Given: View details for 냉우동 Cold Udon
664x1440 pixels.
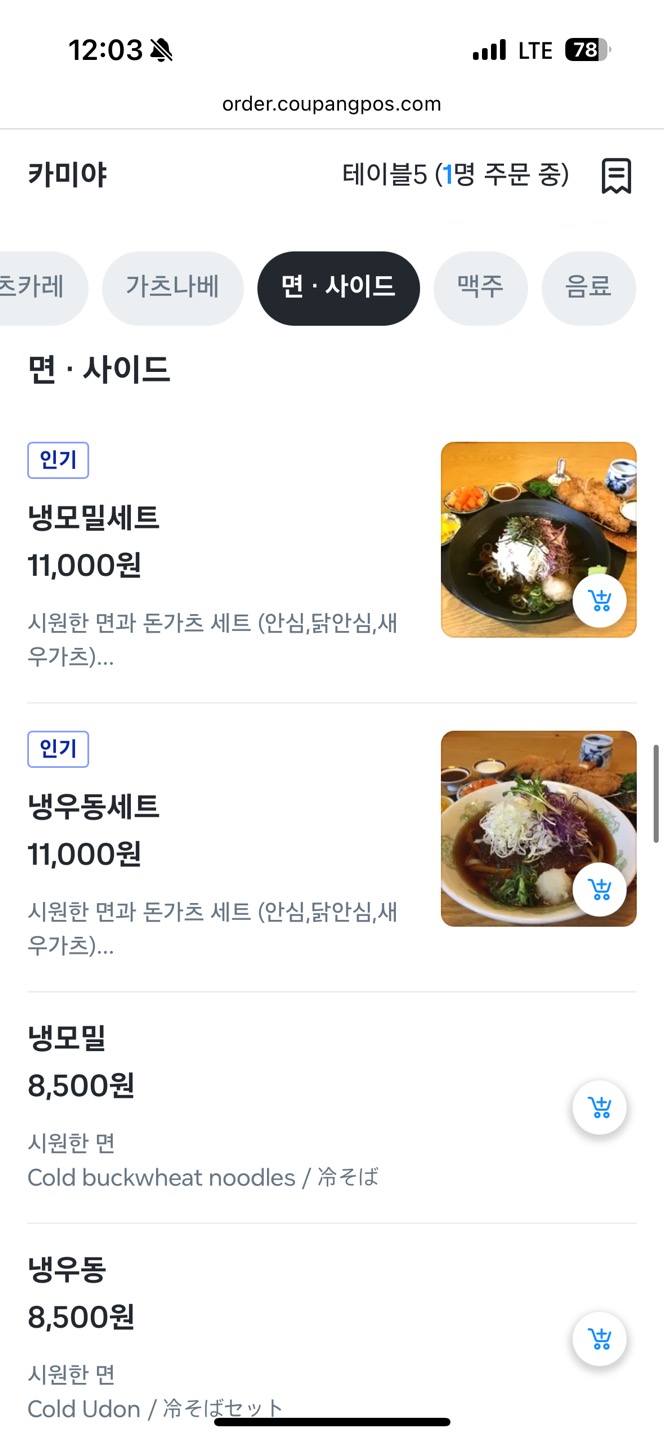Looking at the screenshot, I should click(x=67, y=1270).
